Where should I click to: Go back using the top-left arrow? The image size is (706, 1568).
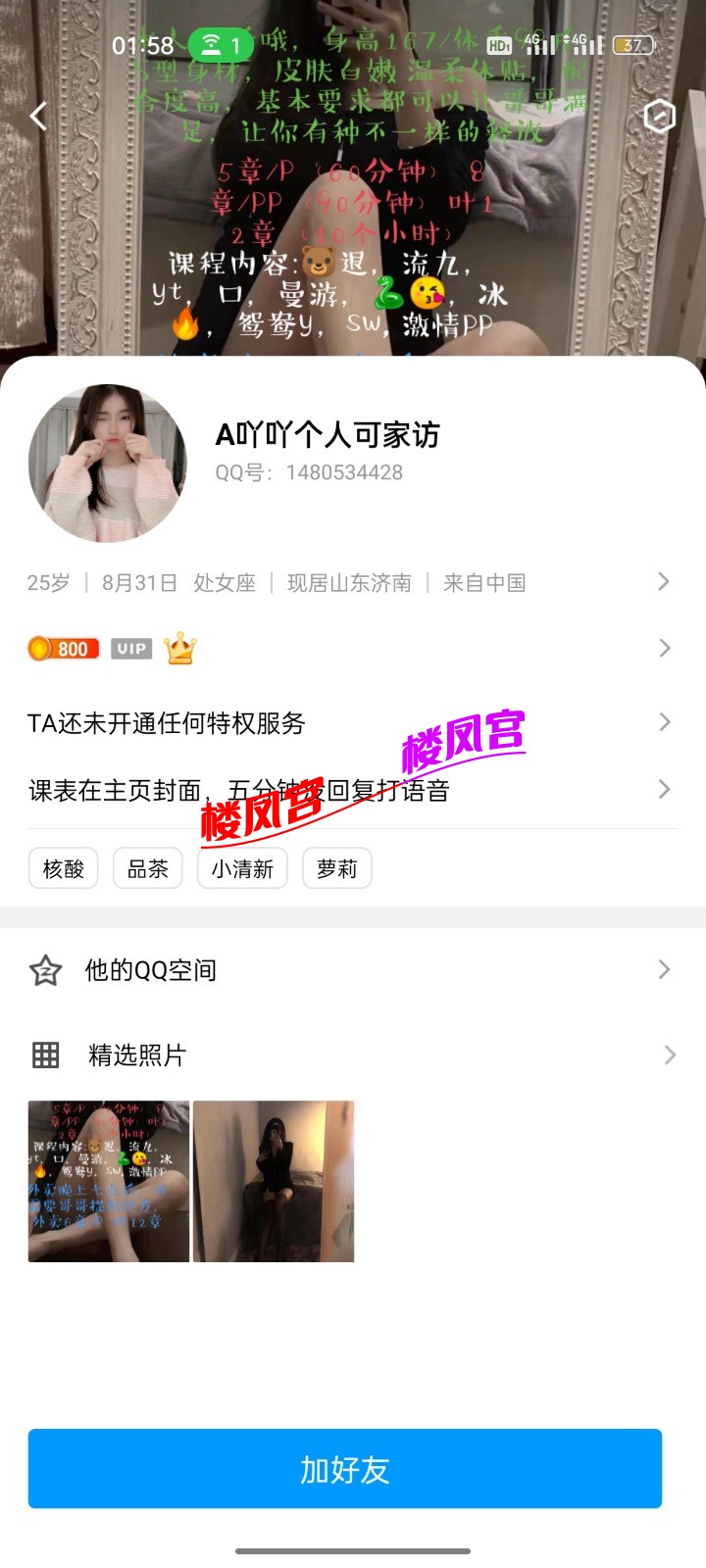tap(39, 117)
